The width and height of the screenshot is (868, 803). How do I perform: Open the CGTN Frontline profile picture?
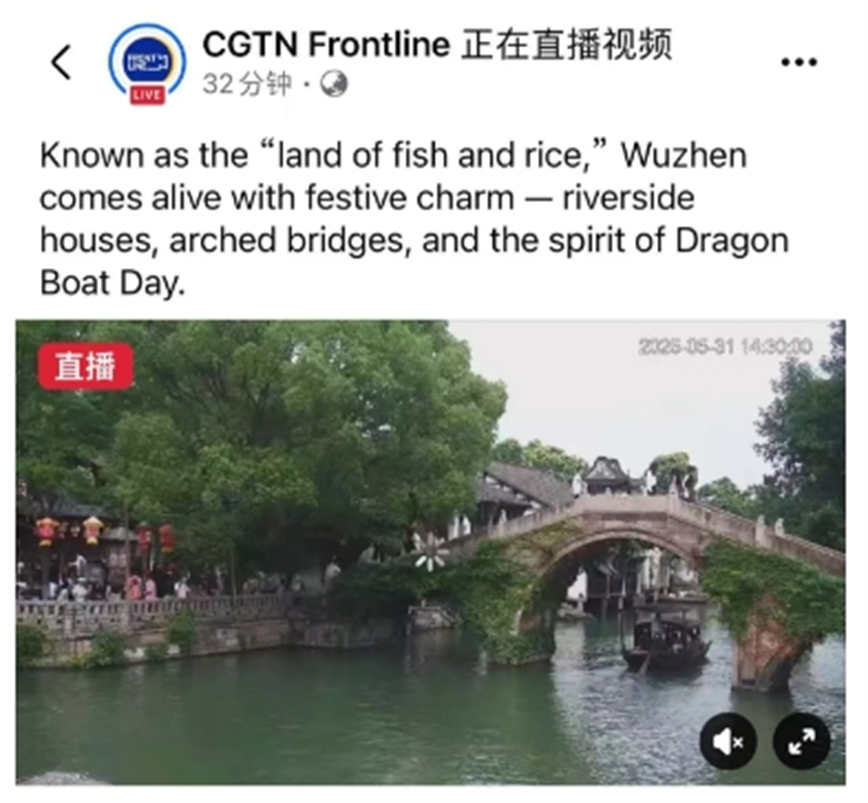147,62
